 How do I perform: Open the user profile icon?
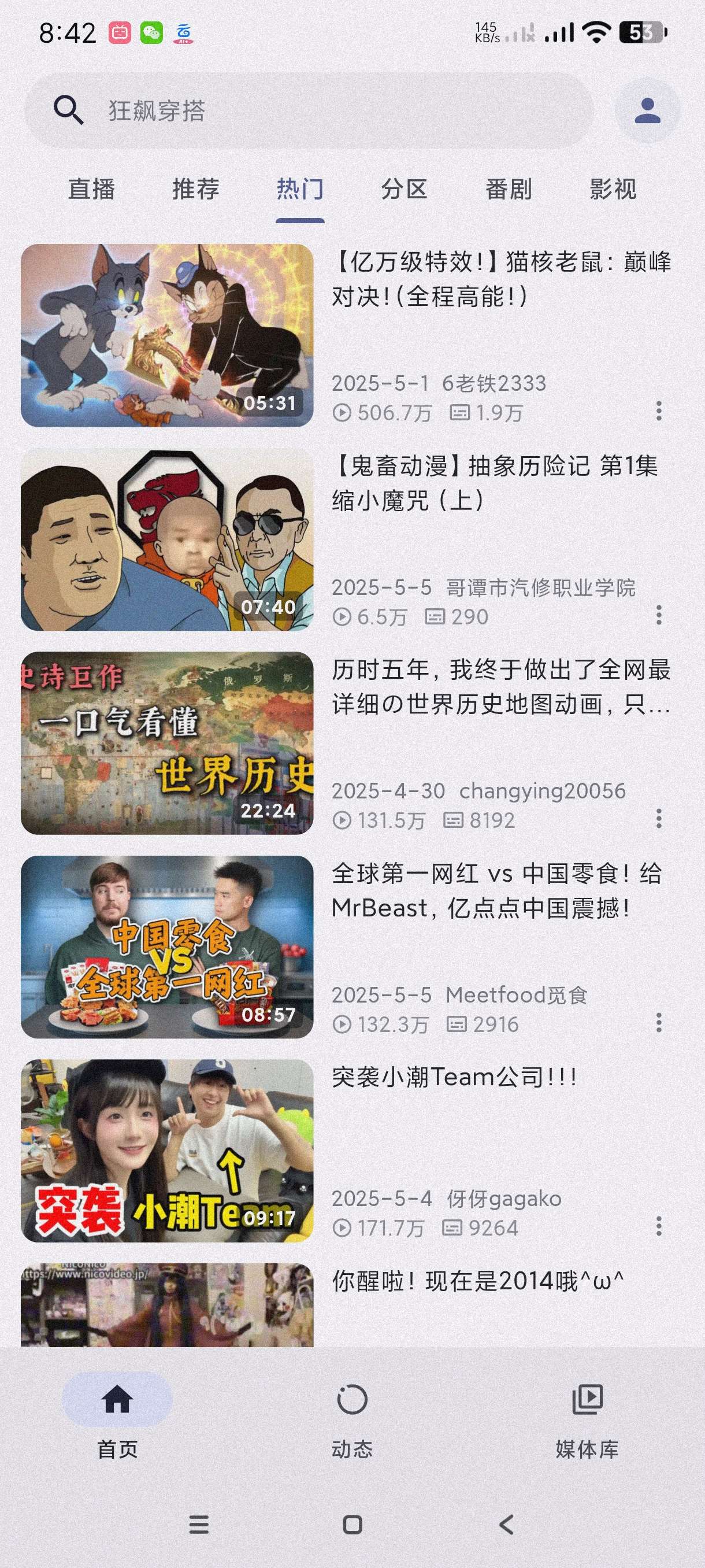pyautogui.click(x=647, y=111)
